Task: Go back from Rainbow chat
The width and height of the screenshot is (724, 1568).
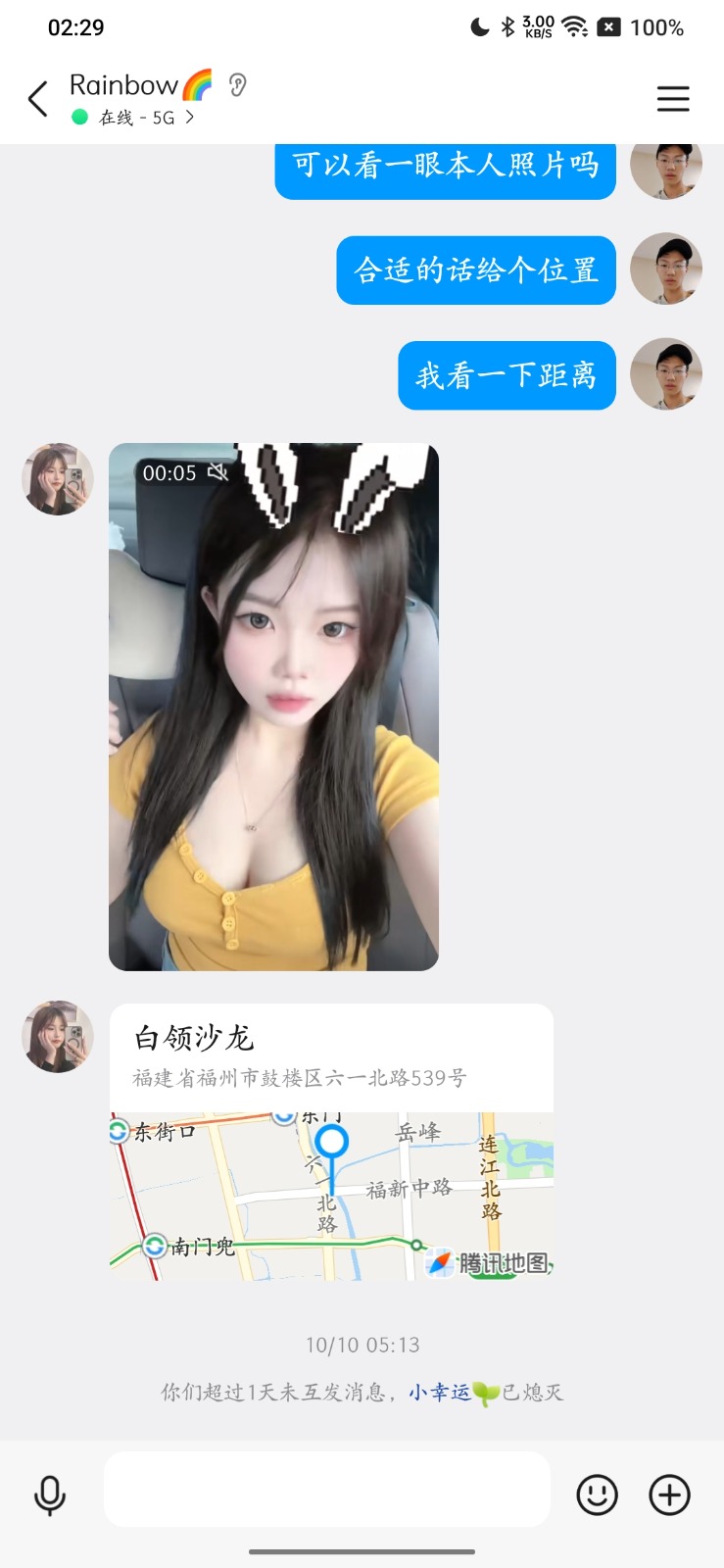Action: (37, 99)
